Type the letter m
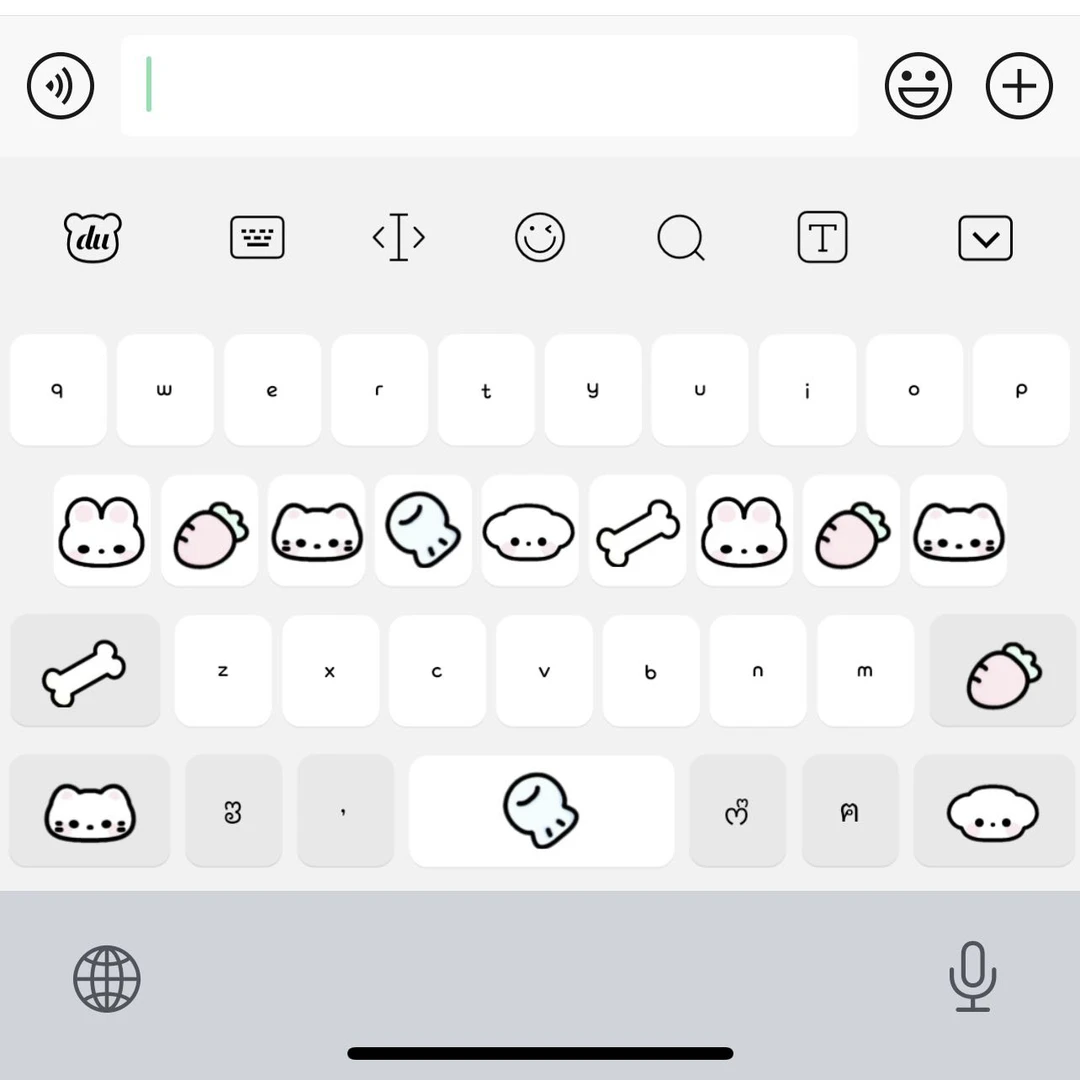 (865, 671)
